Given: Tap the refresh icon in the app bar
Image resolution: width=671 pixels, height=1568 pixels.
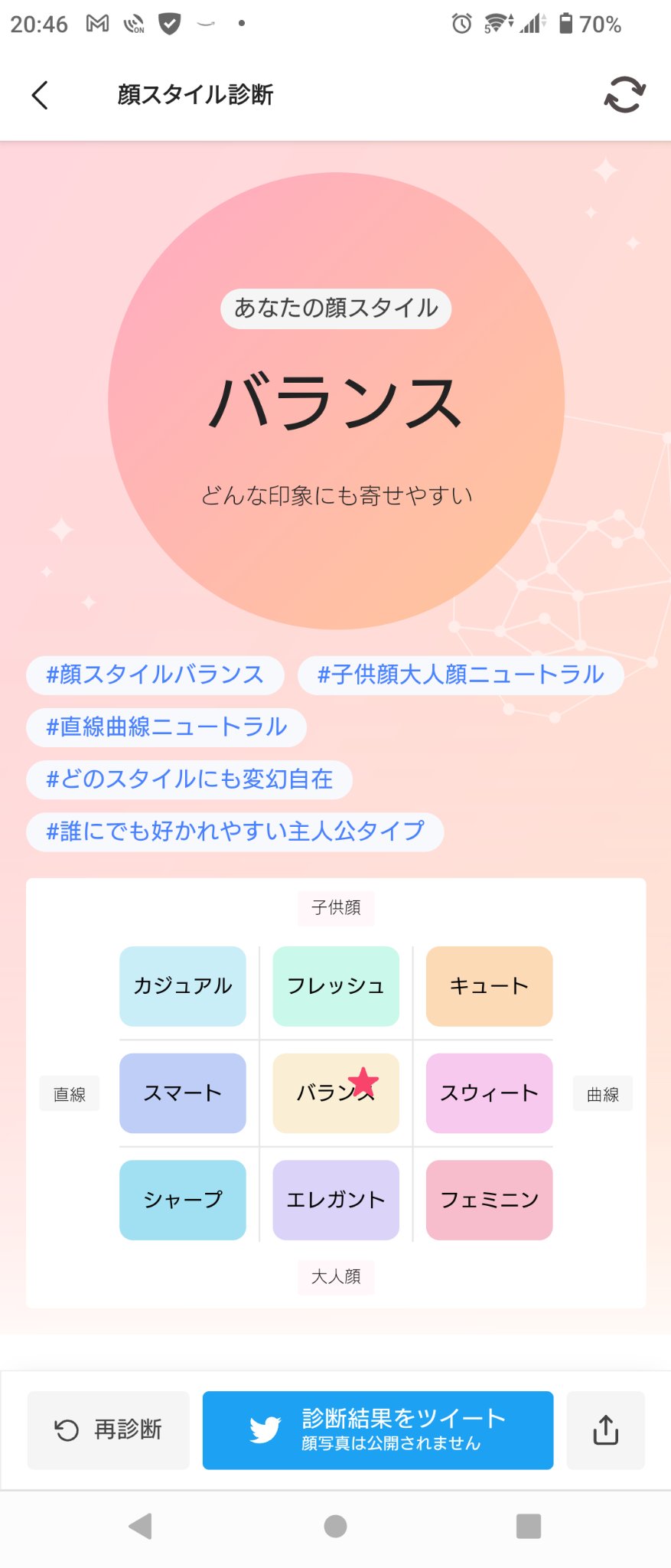Looking at the screenshot, I should coord(624,95).
